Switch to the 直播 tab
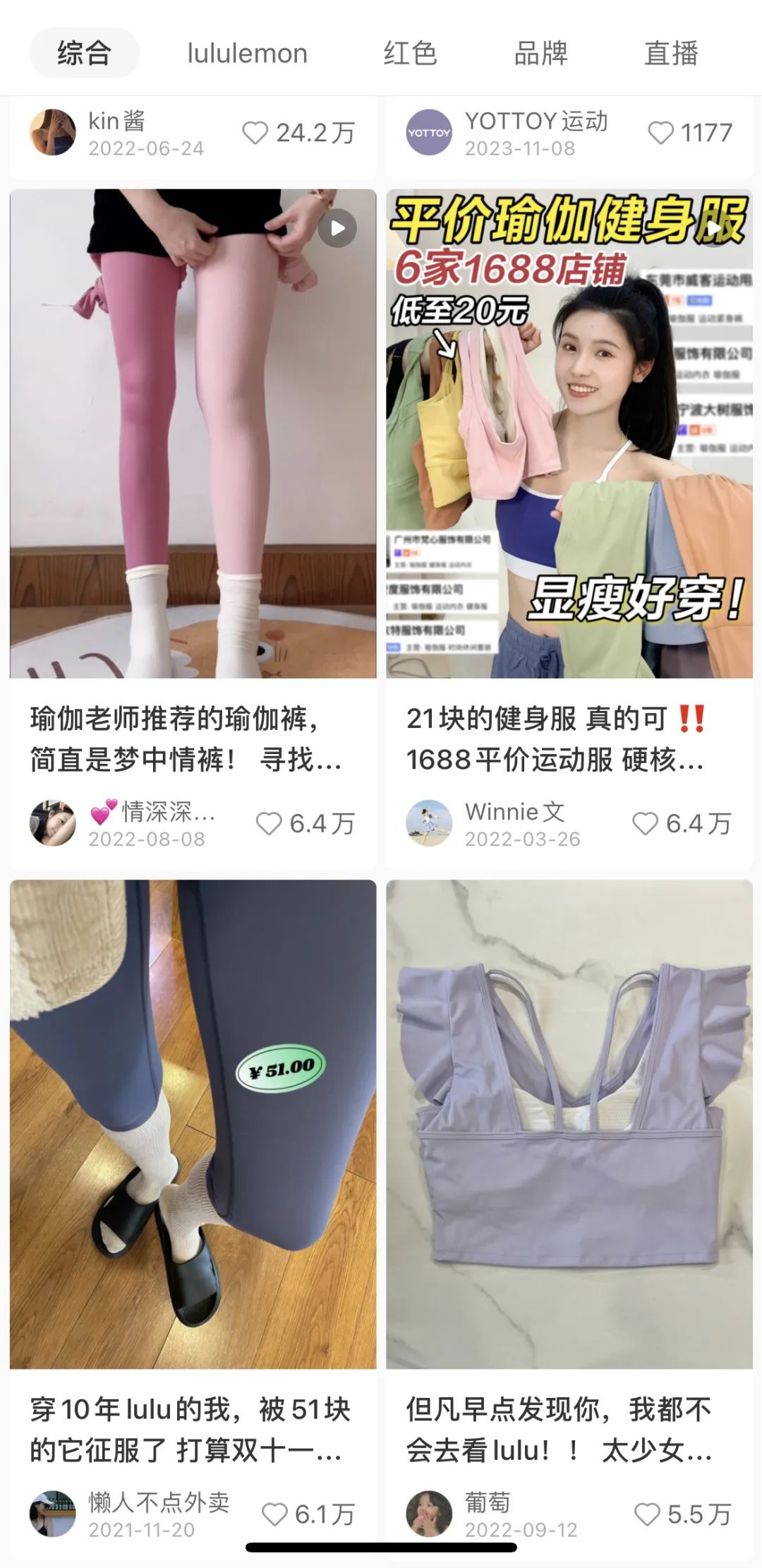 click(x=670, y=53)
